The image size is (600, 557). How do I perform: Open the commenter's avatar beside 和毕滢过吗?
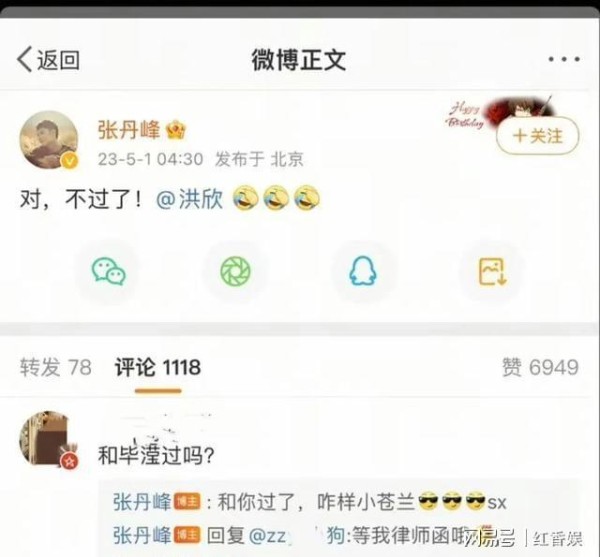tap(46, 439)
